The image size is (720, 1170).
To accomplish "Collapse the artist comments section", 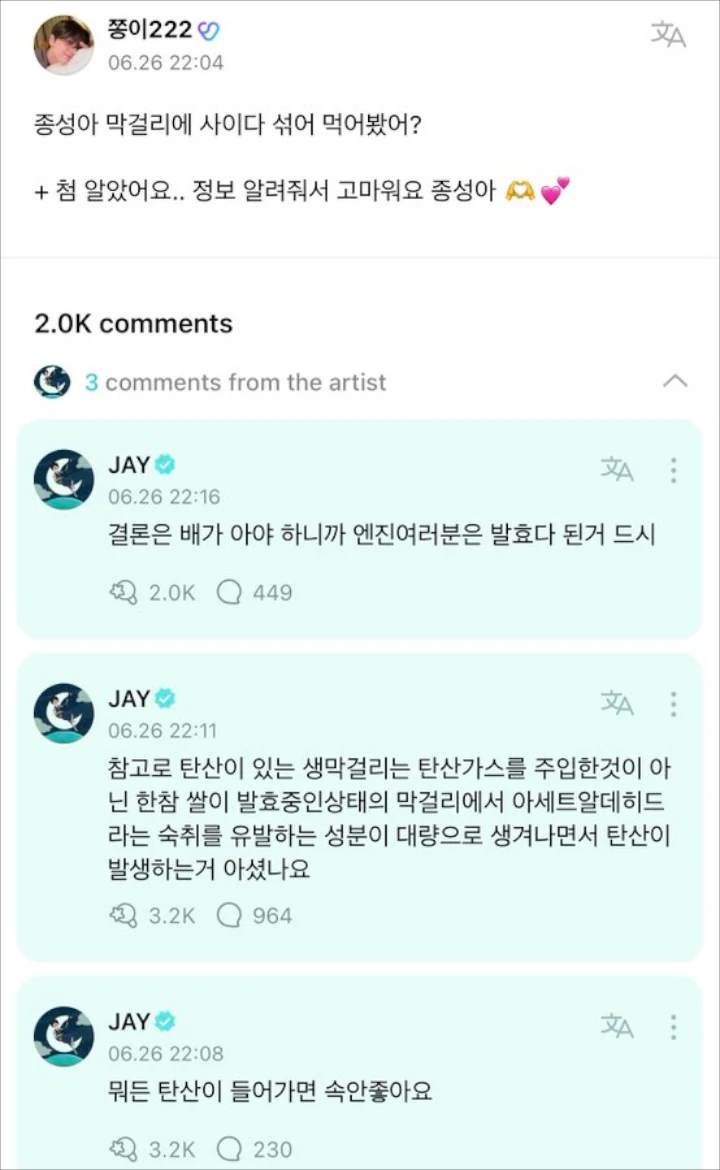I will pos(674,381).
